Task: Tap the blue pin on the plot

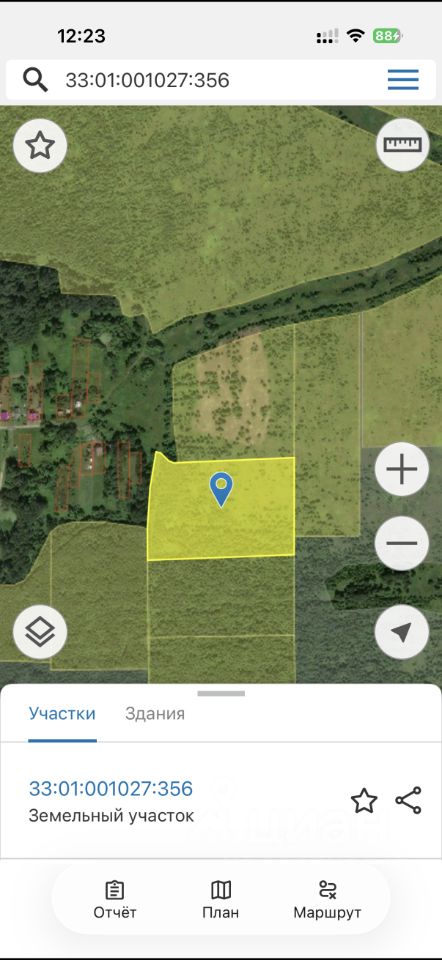Action: (x=221, y=489)
